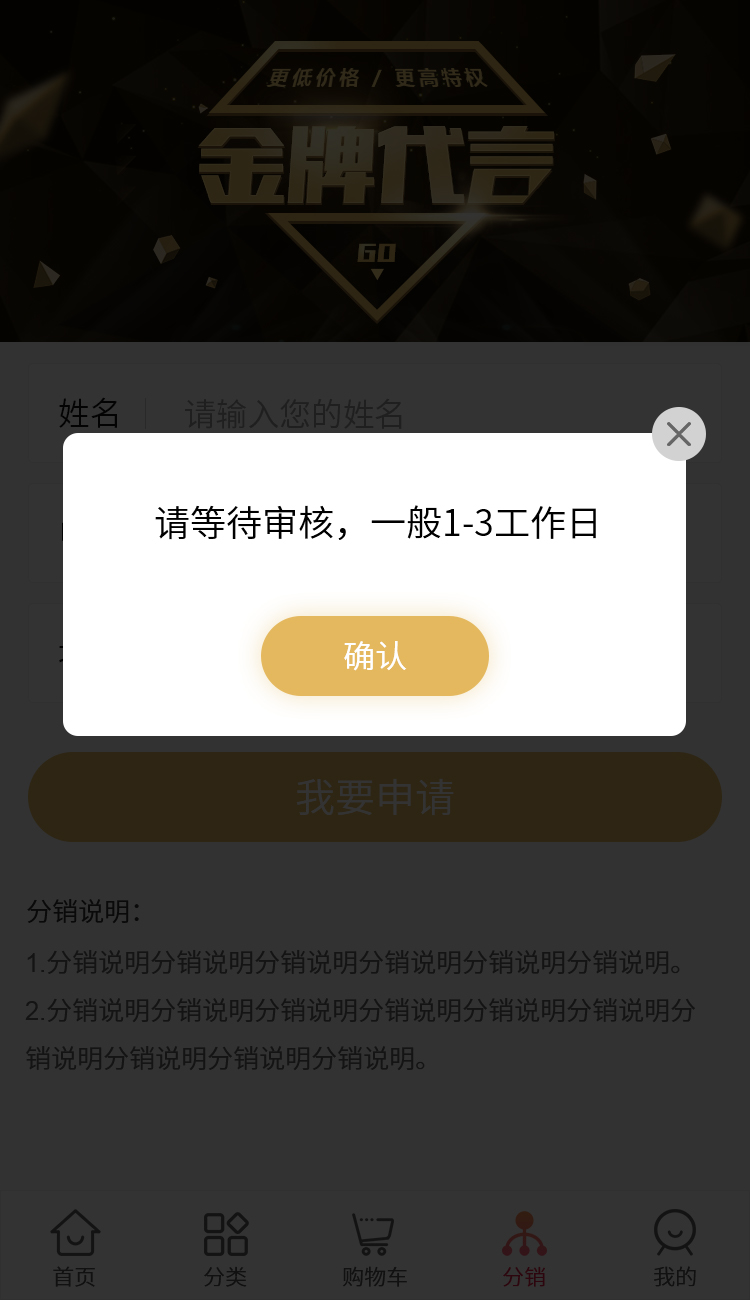Go to the 首页 home tab
The image size is (750, 1300).
pyautogui.click(x=75, y=1246)
